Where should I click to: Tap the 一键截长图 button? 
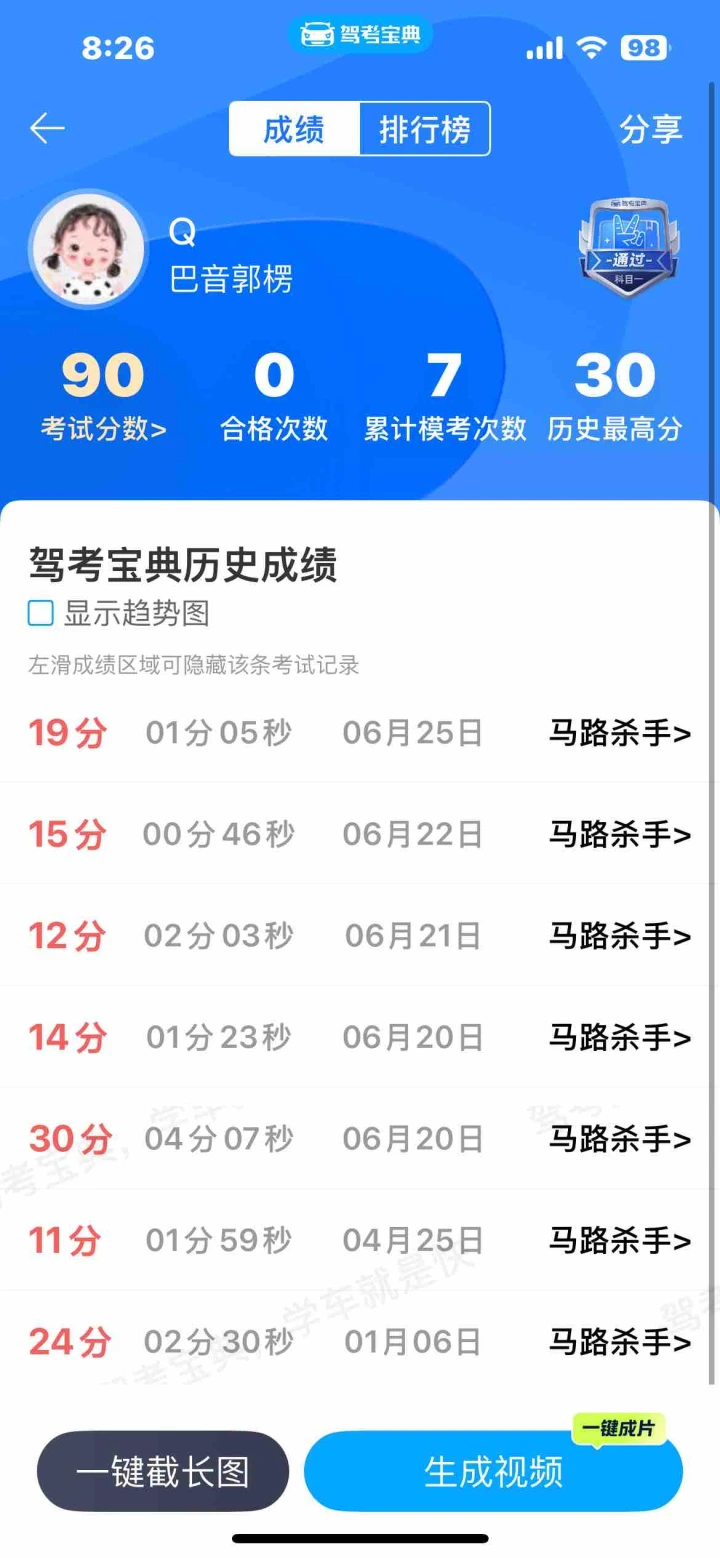tap(163, 1471)
